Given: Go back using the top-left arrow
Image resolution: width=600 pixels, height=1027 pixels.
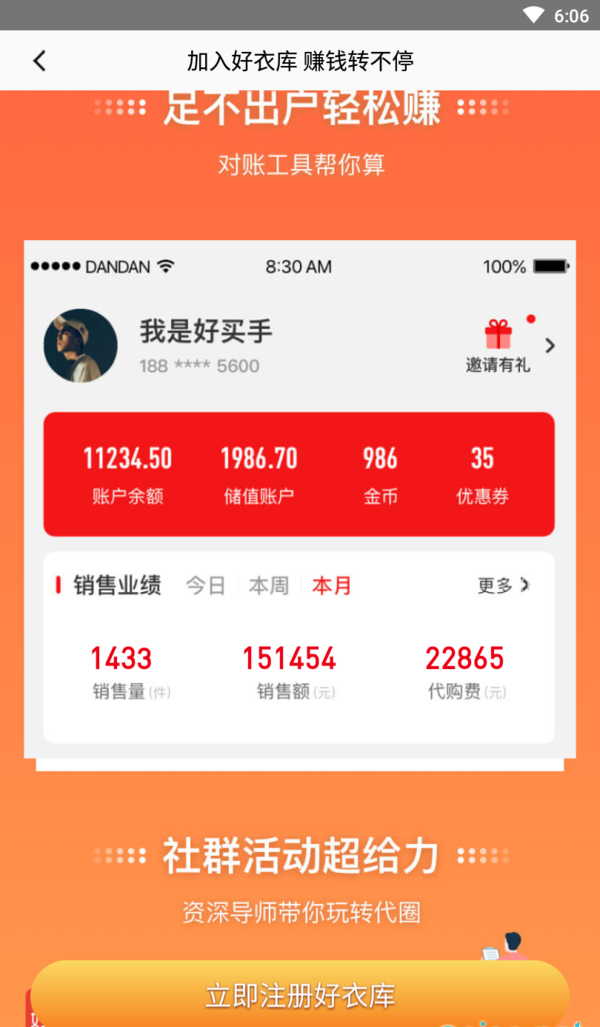Looking at the screenshot, I should click(x=39, y=61).
